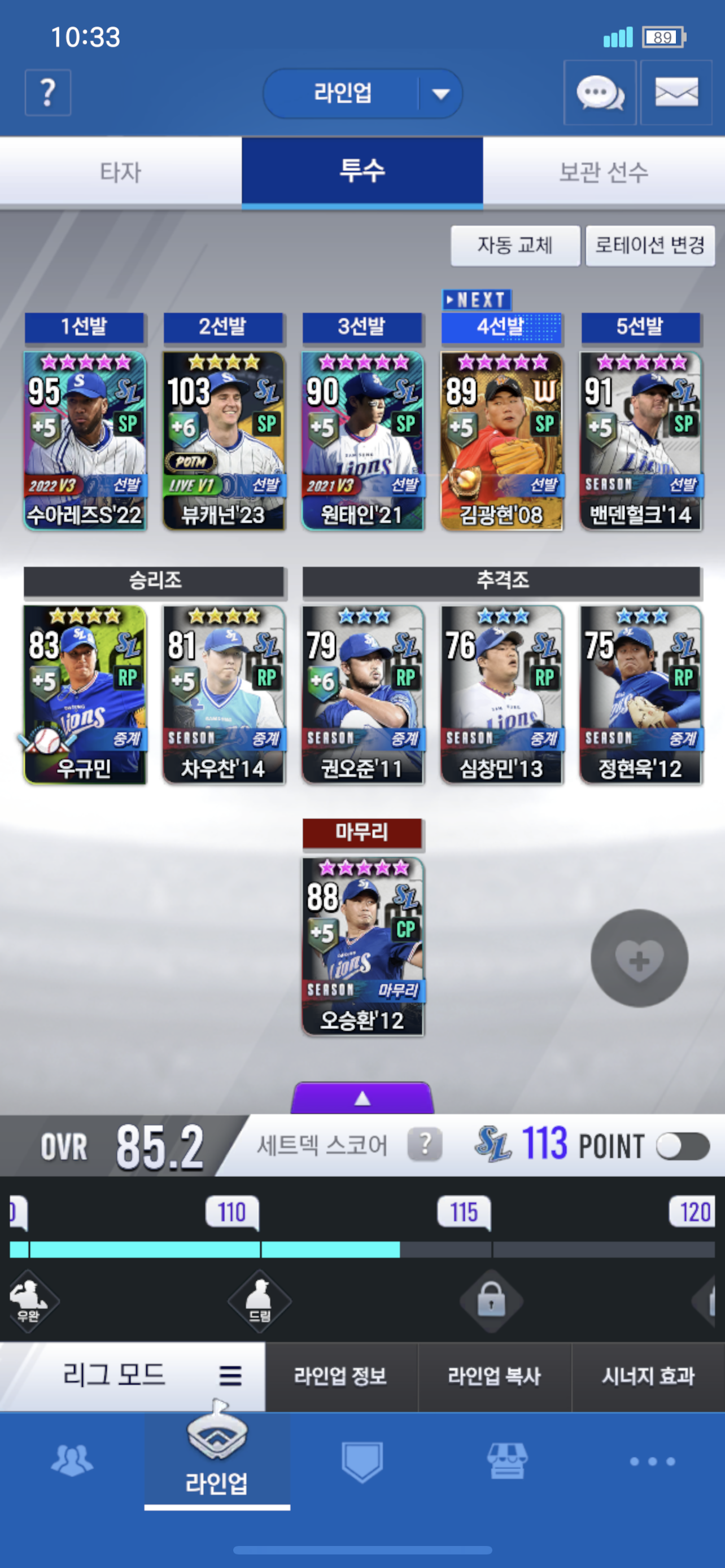Open the mail envelope icon
Image resolution: width=725 pixels, height=1568 pixels.
[676, 93]
